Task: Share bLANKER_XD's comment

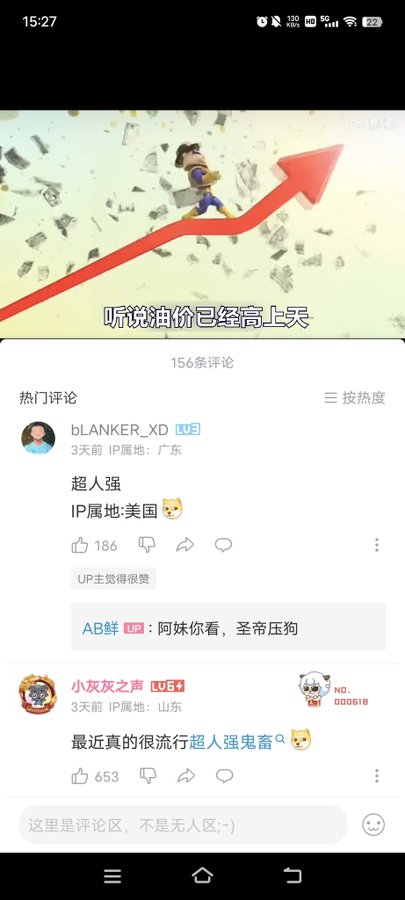Action: 185,545
